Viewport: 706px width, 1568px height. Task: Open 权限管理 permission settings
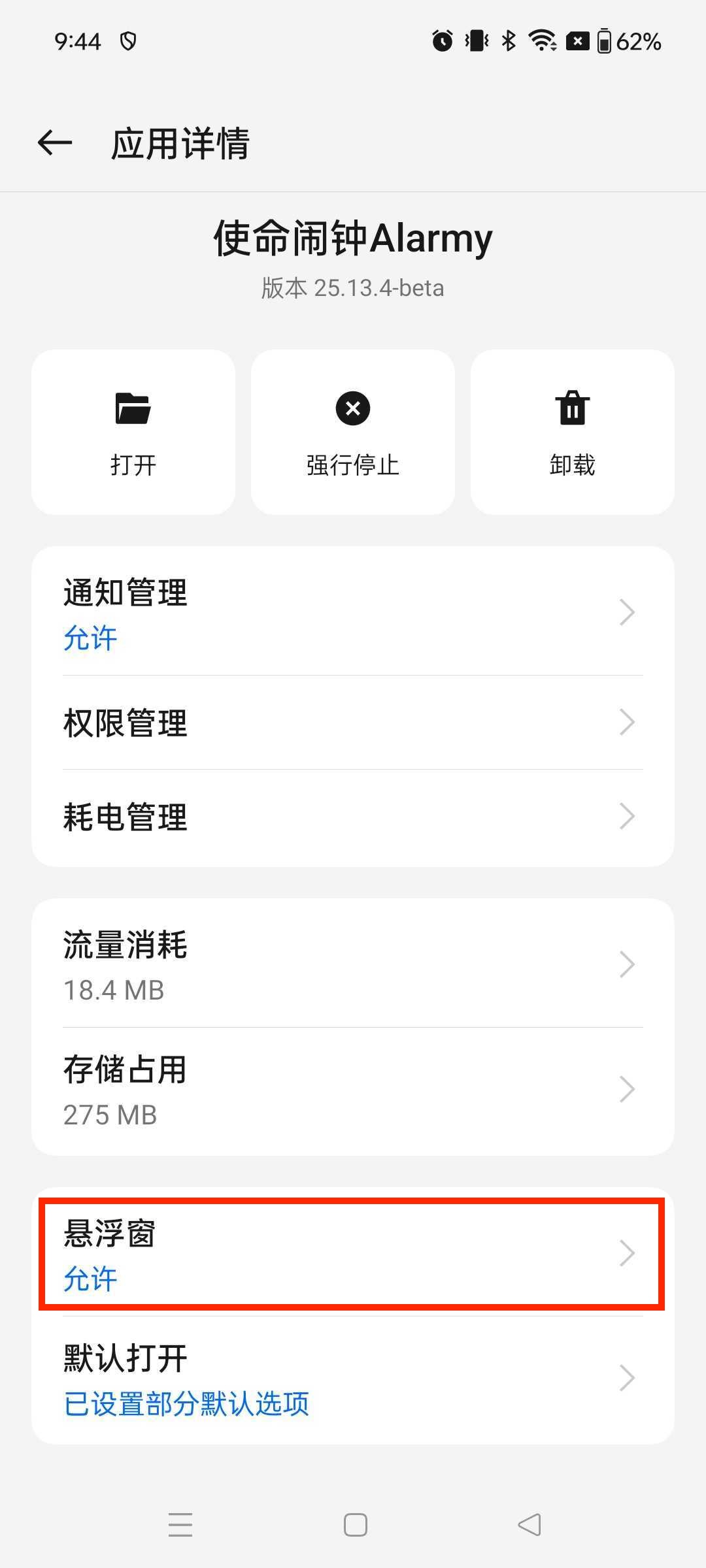coord(353,723)
